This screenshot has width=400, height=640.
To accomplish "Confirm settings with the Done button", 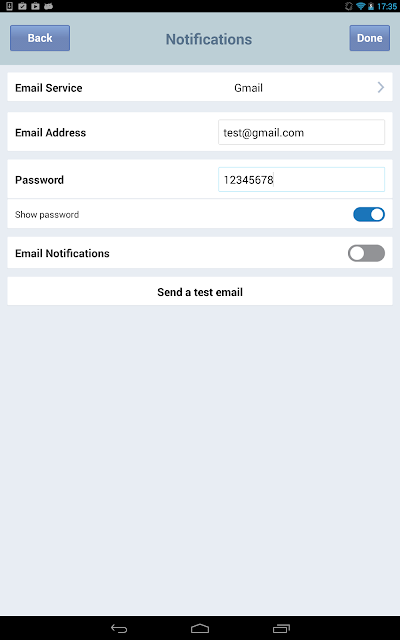I will [x=369, y=38].
